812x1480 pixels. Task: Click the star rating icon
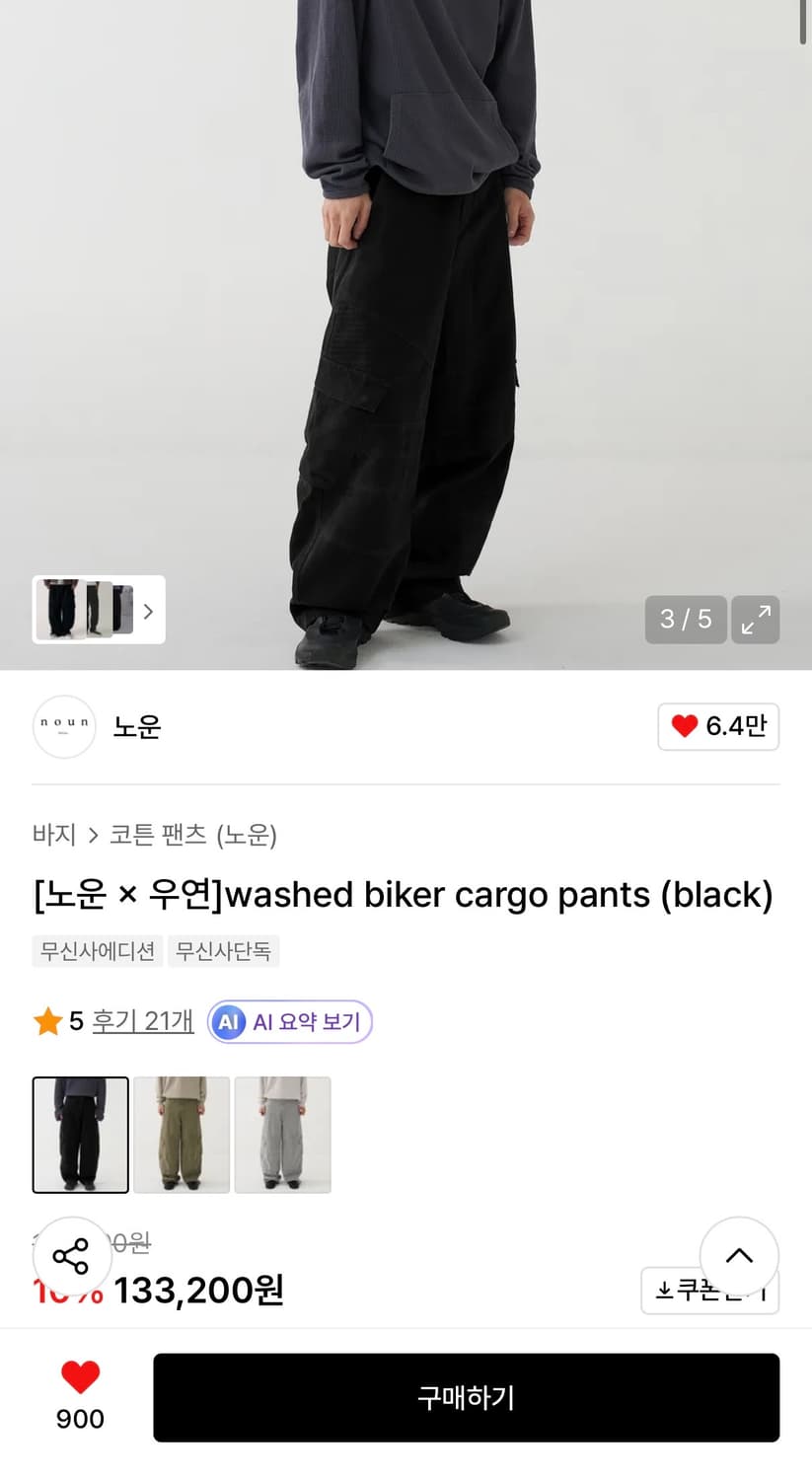point(46,1021)
